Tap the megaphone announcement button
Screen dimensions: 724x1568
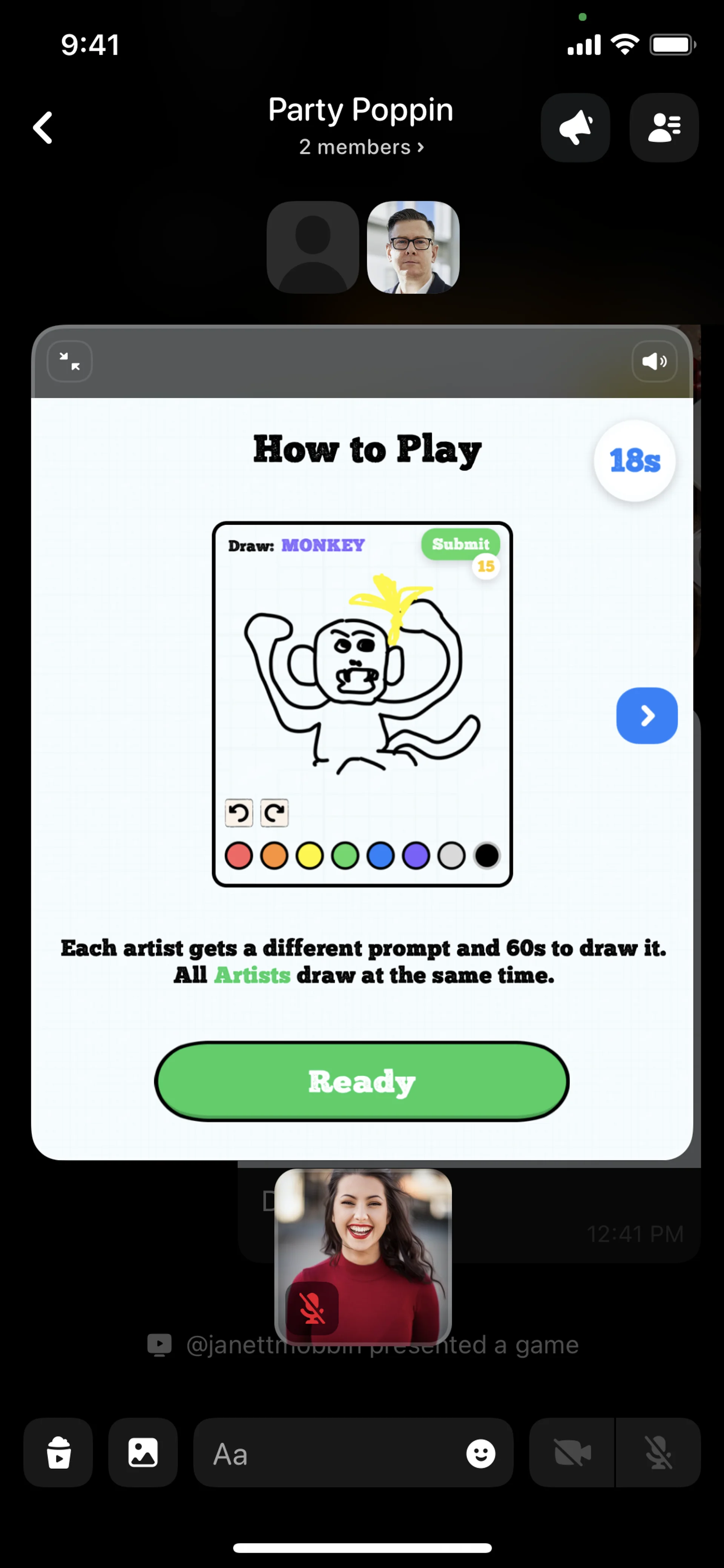point(575,128)
